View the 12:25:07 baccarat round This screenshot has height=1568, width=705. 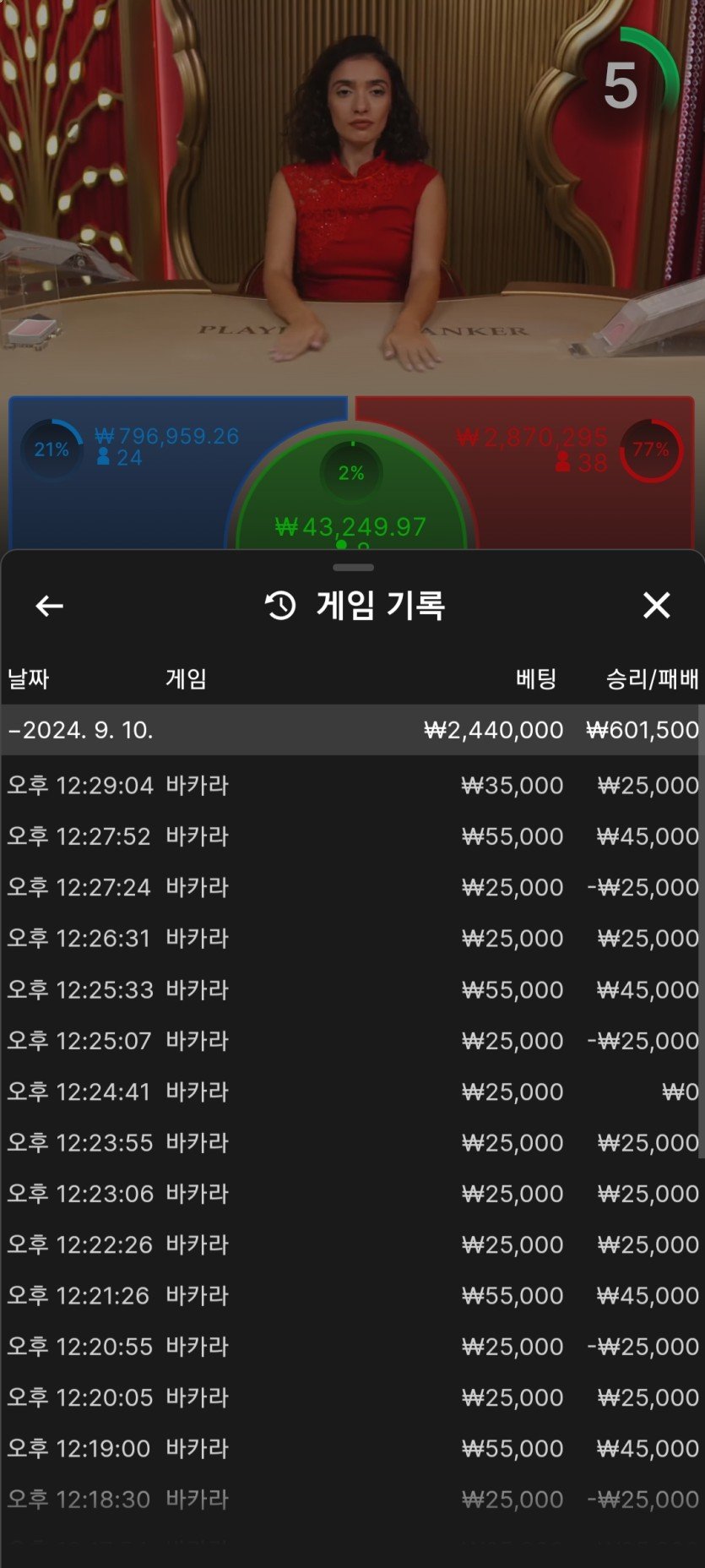click(x=352, y=1041)
